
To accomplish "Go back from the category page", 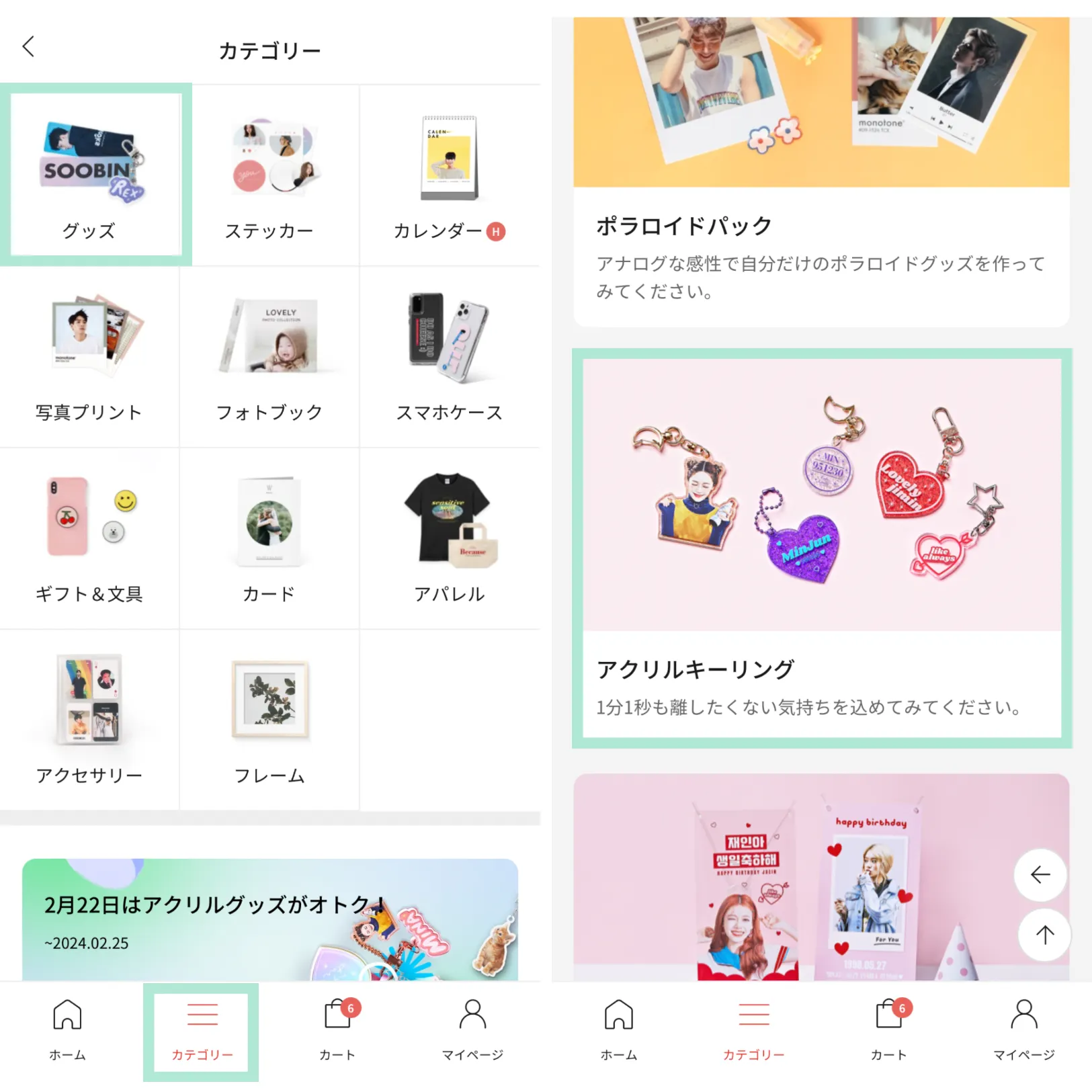I will (28, 46).
